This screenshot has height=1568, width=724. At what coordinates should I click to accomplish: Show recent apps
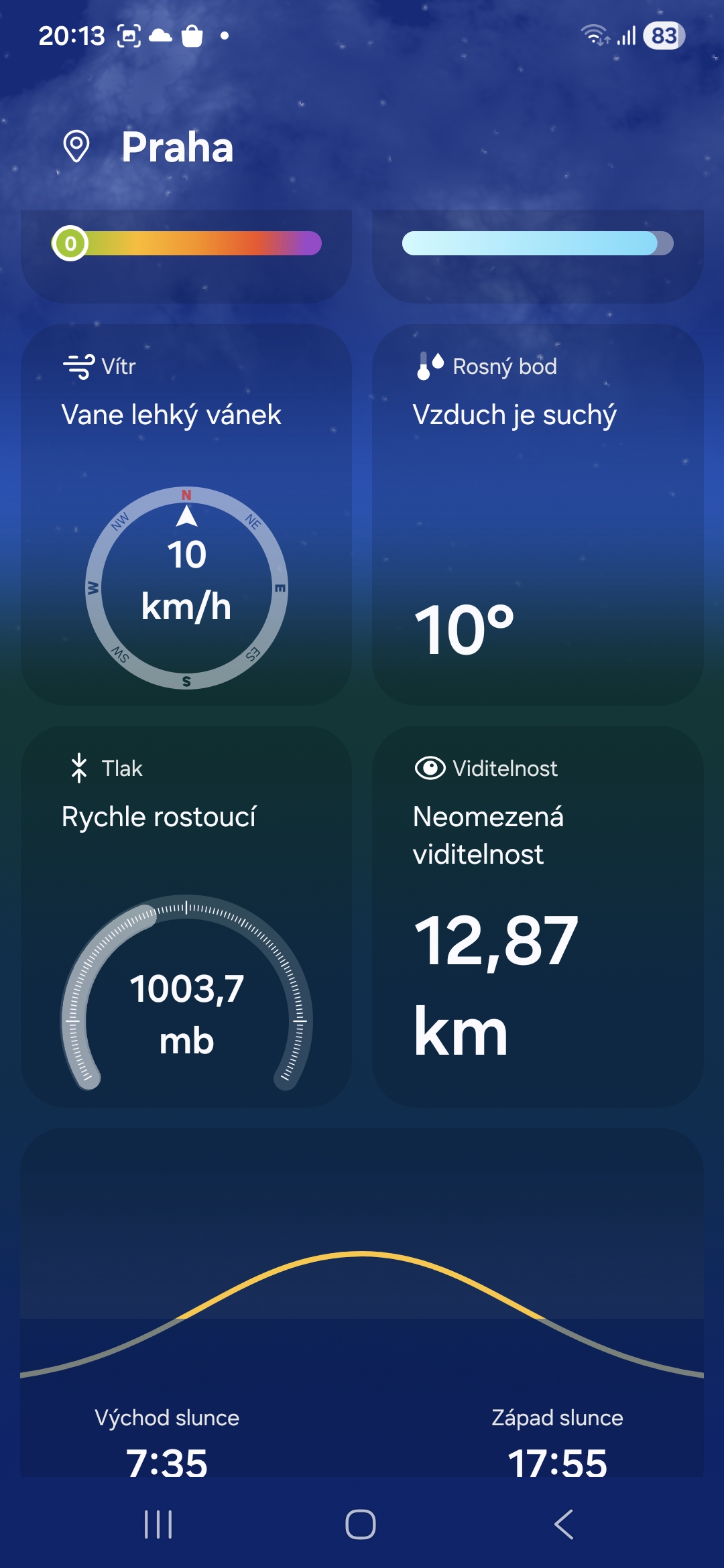pos(158,1524)
